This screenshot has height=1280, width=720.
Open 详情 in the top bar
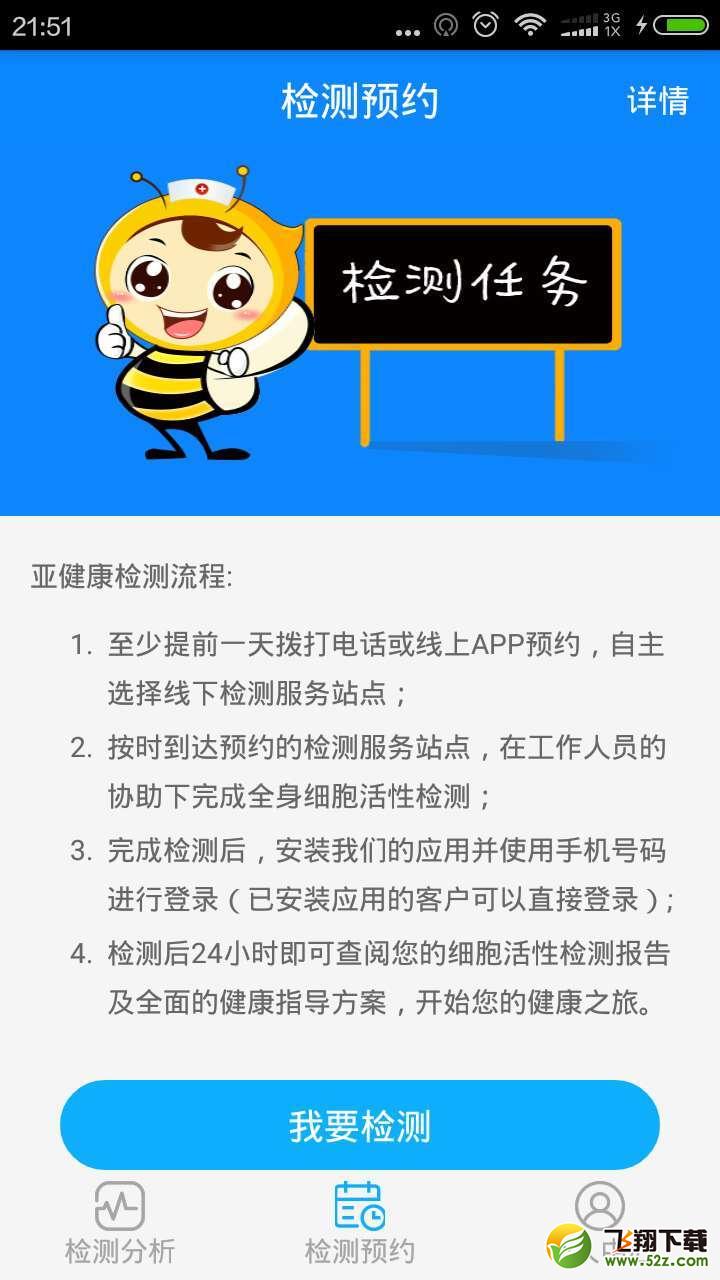pos(657,101)
